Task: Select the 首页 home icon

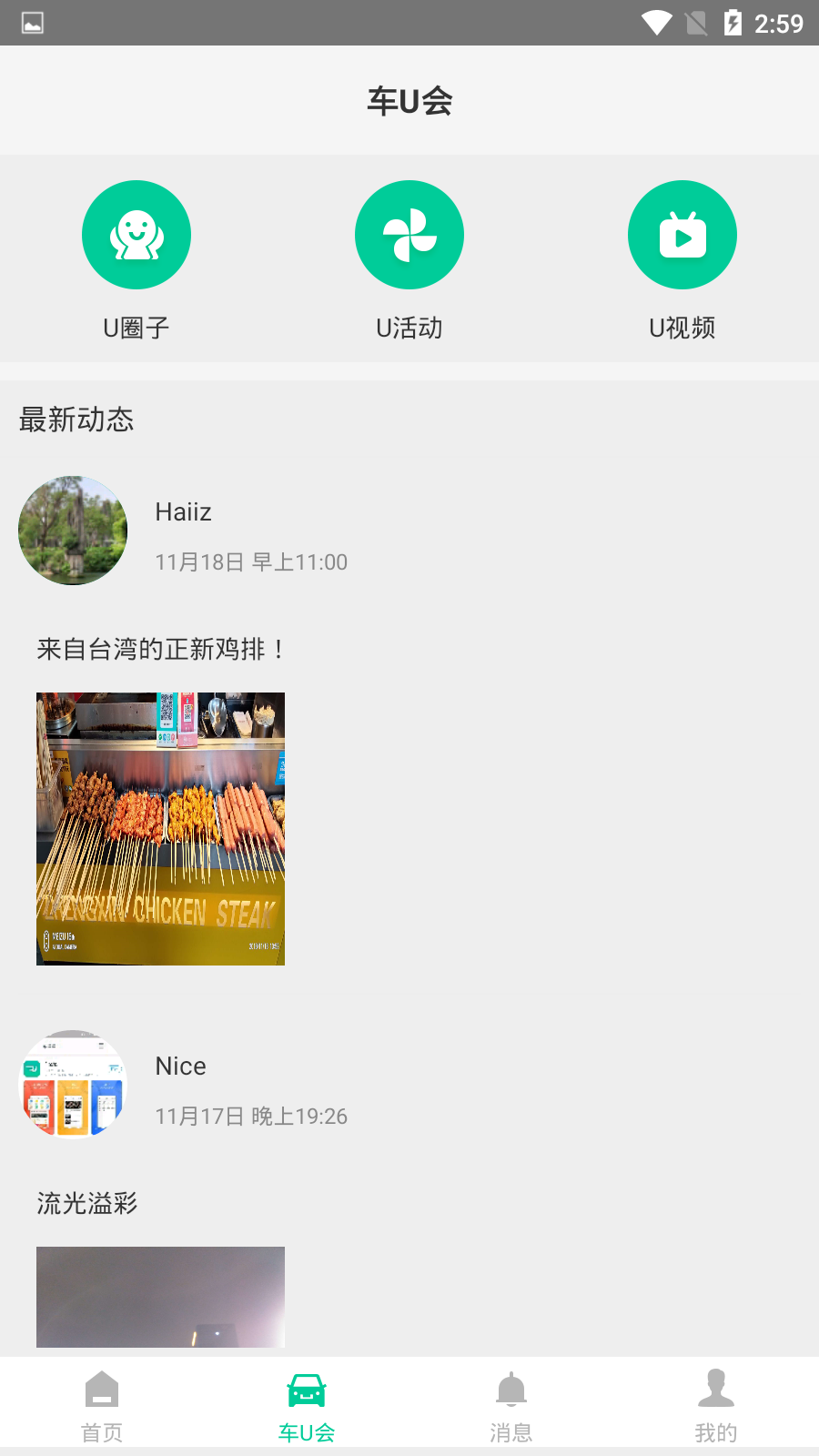Action: (102, 1390)
